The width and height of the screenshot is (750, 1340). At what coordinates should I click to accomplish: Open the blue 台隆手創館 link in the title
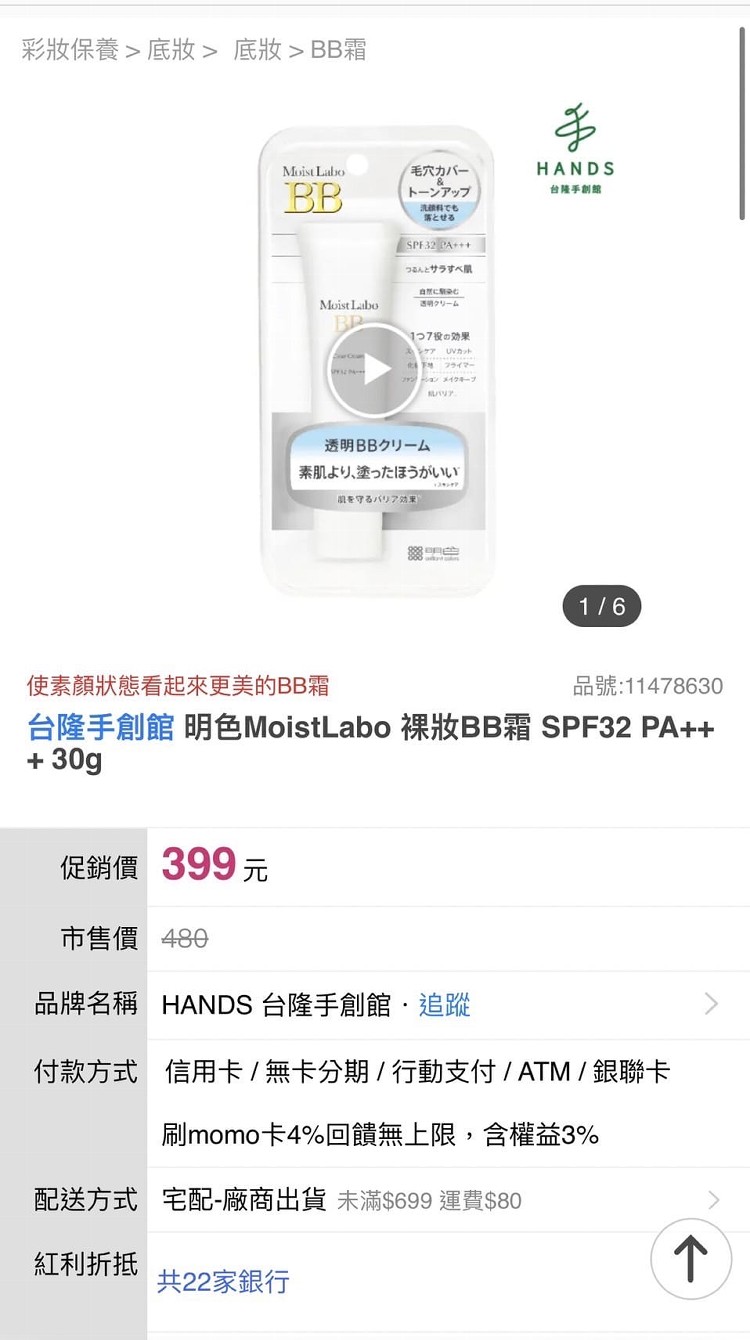[101, 728]
